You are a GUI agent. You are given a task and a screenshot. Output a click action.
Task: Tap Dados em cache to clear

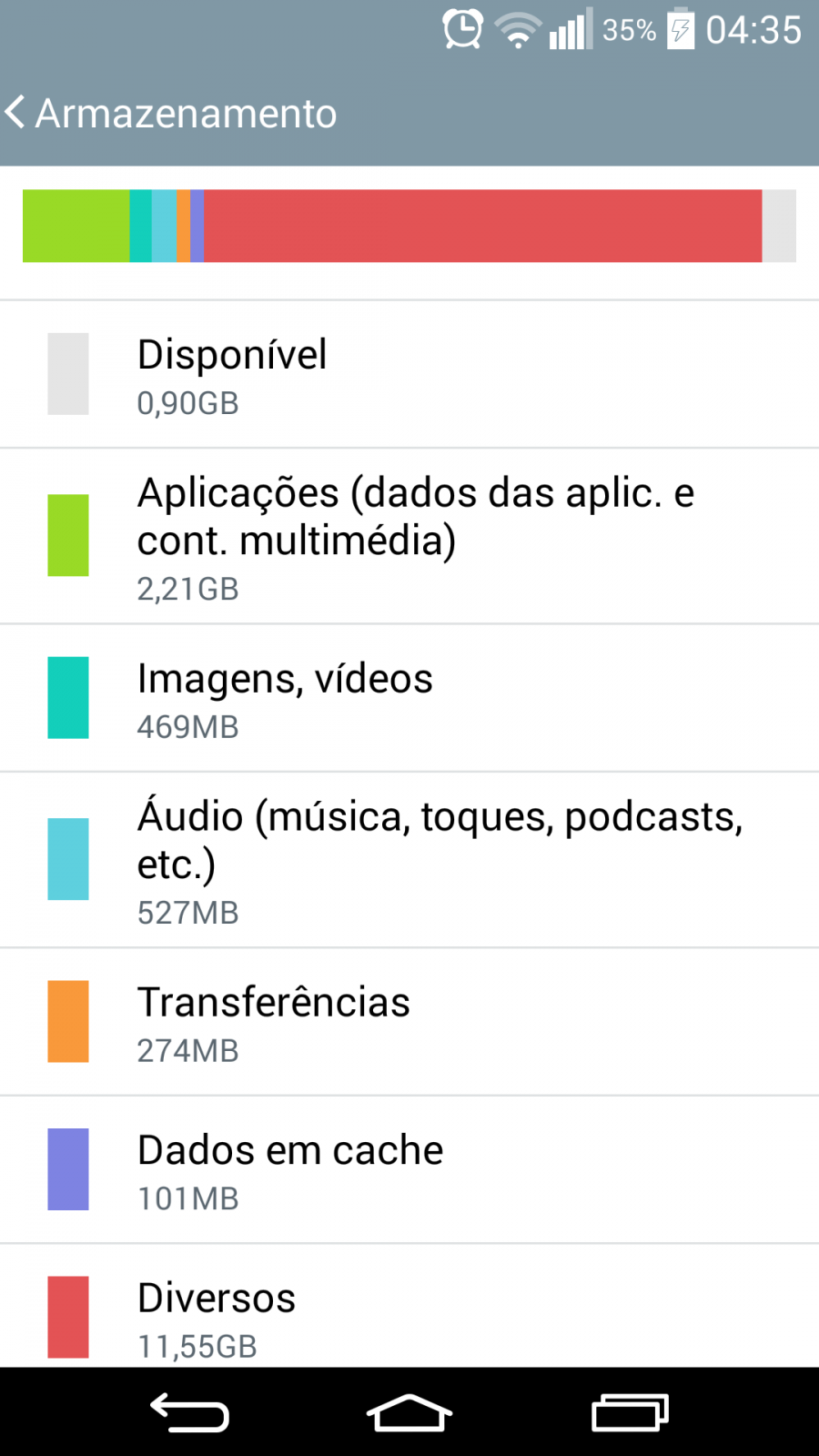pyautogui.click(x=409, y=1169)
